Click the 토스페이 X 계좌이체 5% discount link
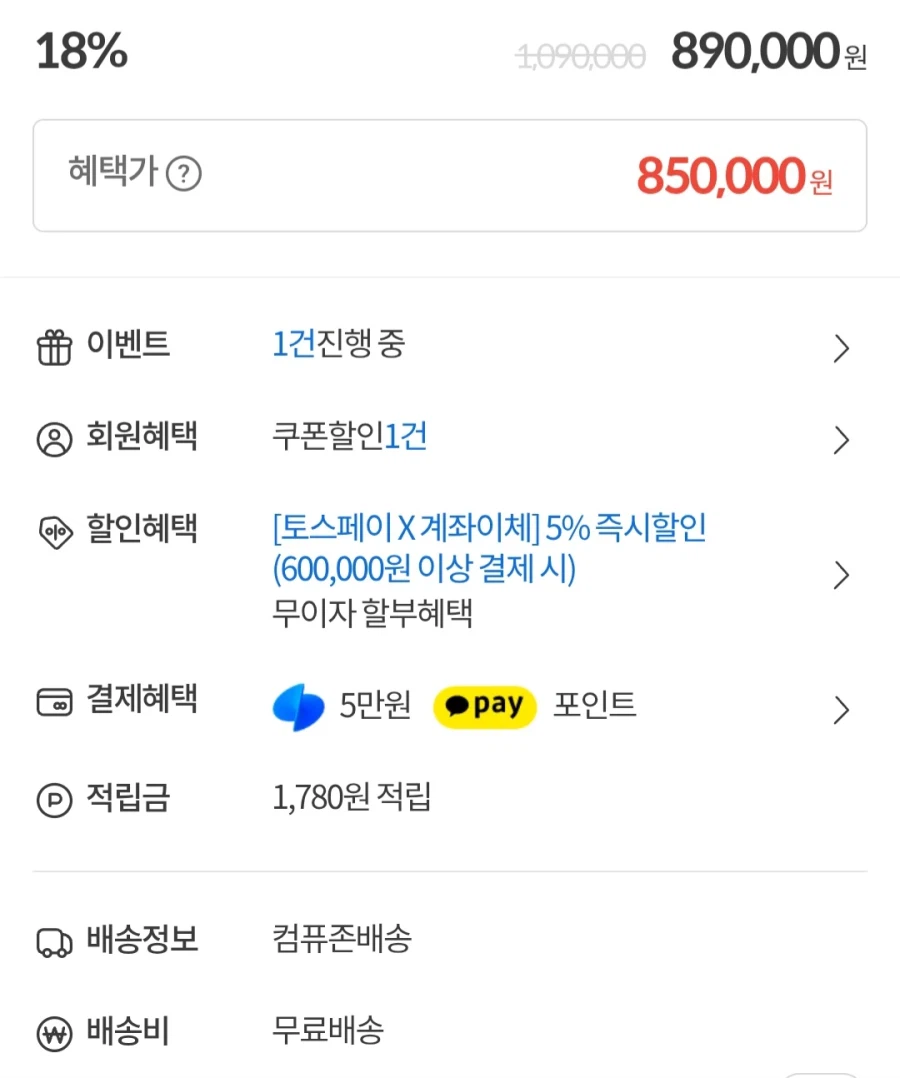 489,530
